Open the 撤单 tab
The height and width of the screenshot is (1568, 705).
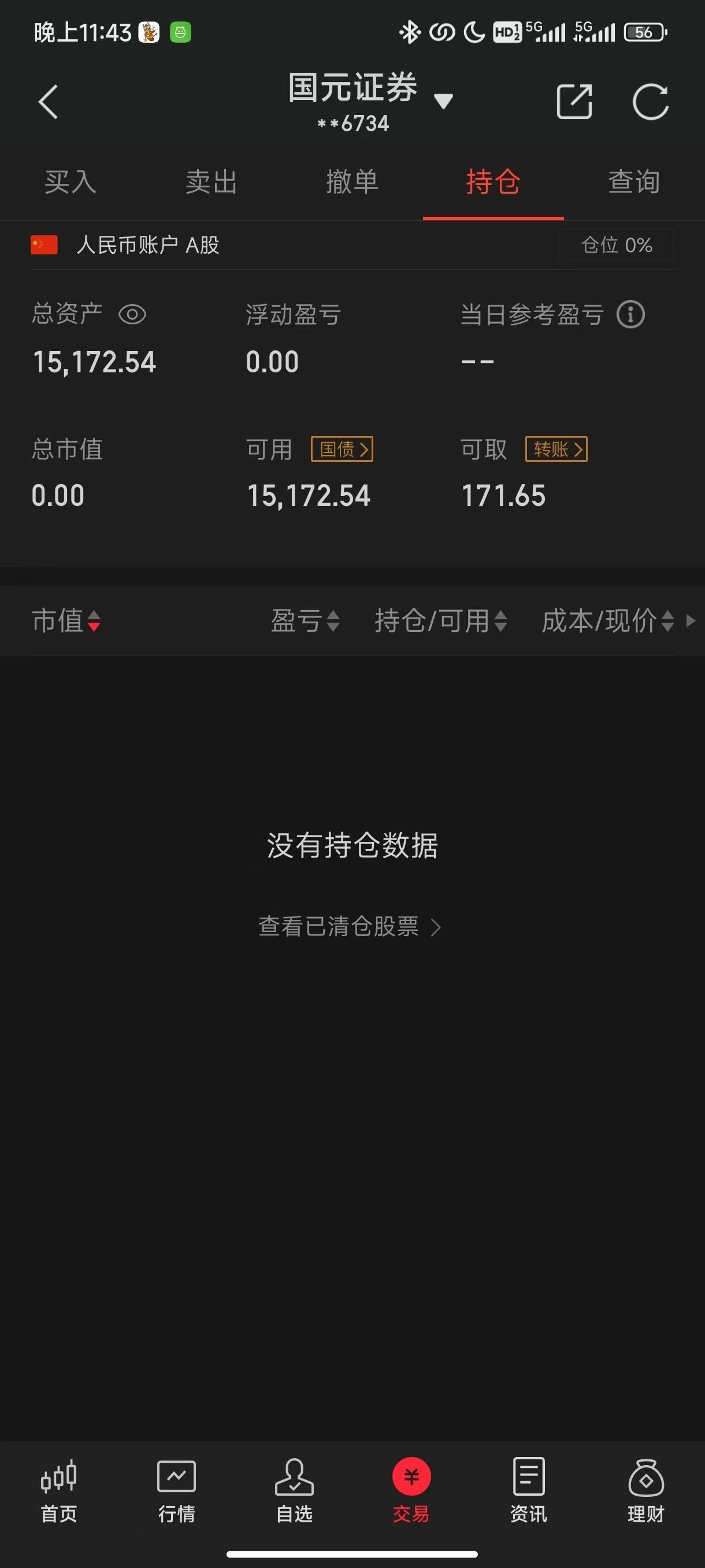click(352, 182)
